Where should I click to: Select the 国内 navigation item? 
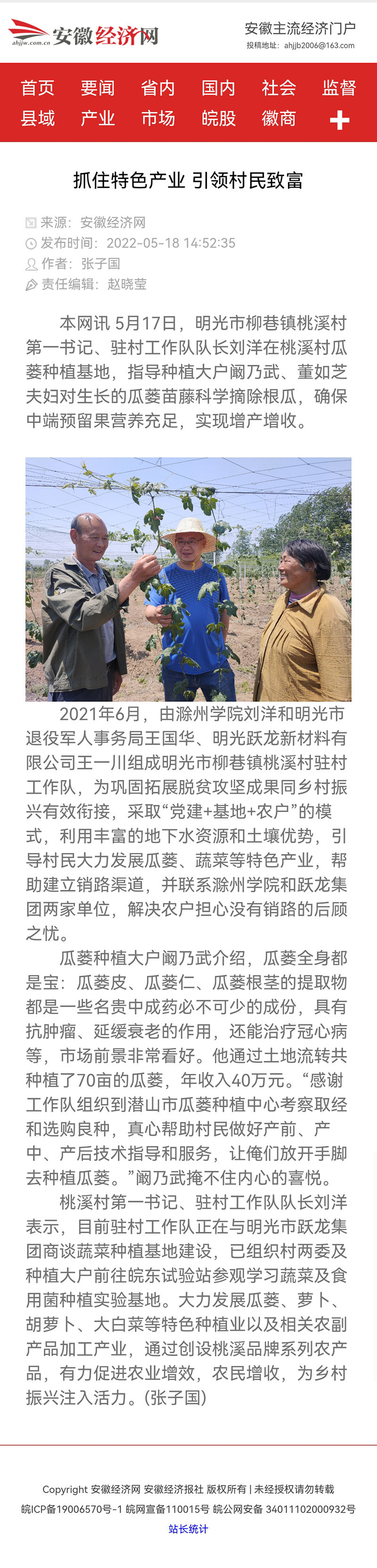point(219,88)
